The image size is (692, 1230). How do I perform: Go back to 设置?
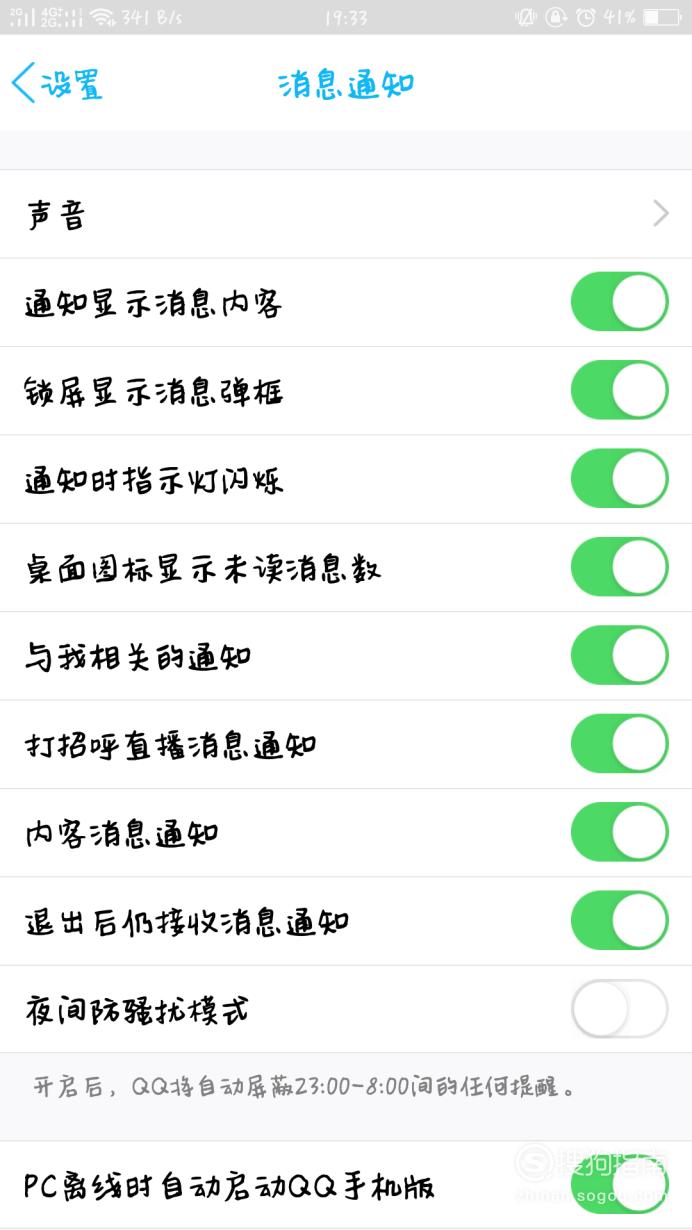pyautogui.click(x=57, y=84)
